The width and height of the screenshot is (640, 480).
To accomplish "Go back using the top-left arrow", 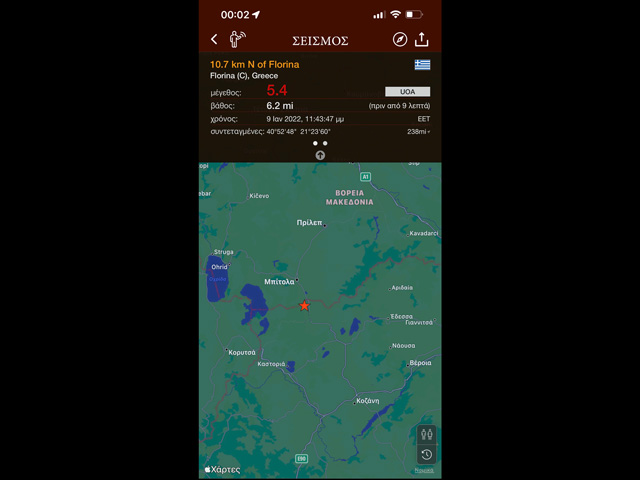I will pyautogui.click(x=214, y=40).
